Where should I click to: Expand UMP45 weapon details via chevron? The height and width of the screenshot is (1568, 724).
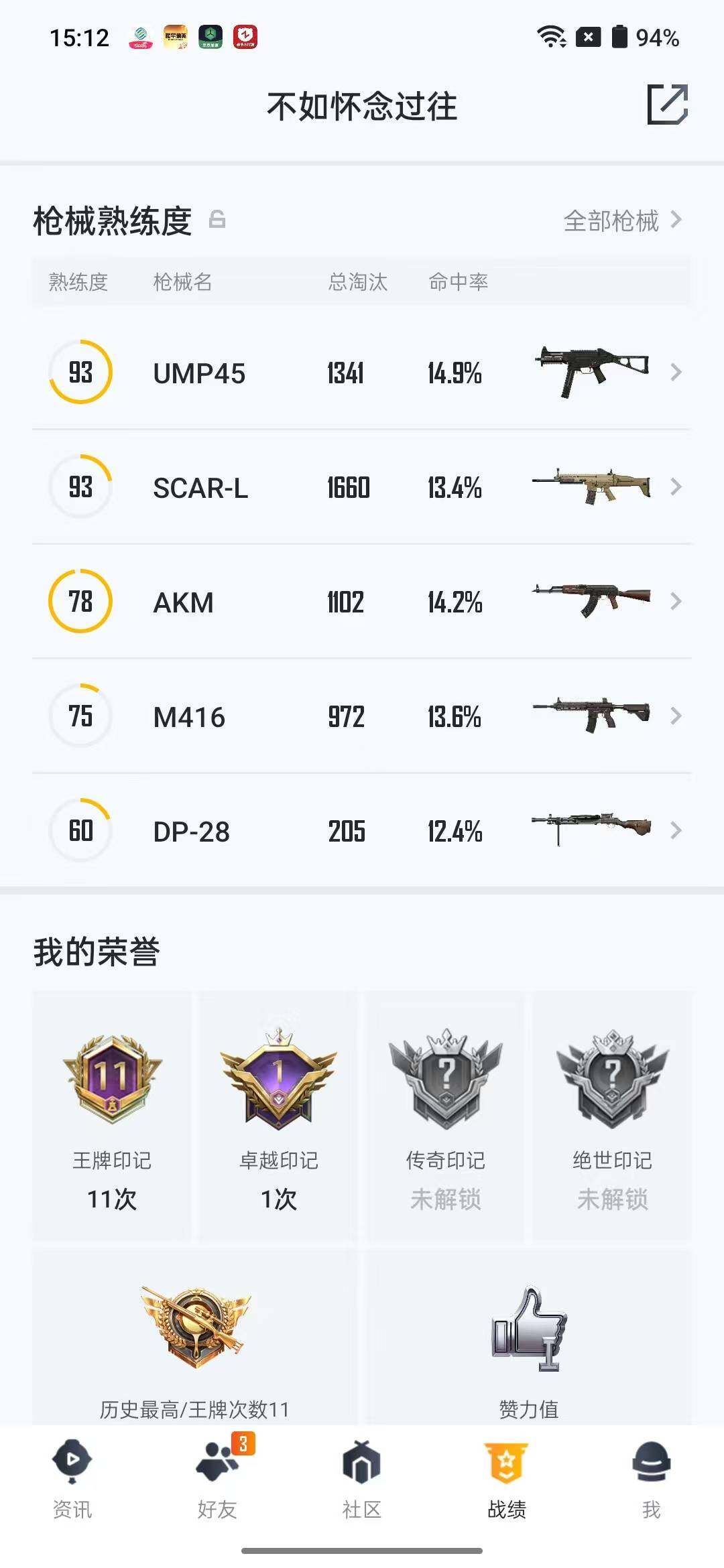tap(677, 373)
